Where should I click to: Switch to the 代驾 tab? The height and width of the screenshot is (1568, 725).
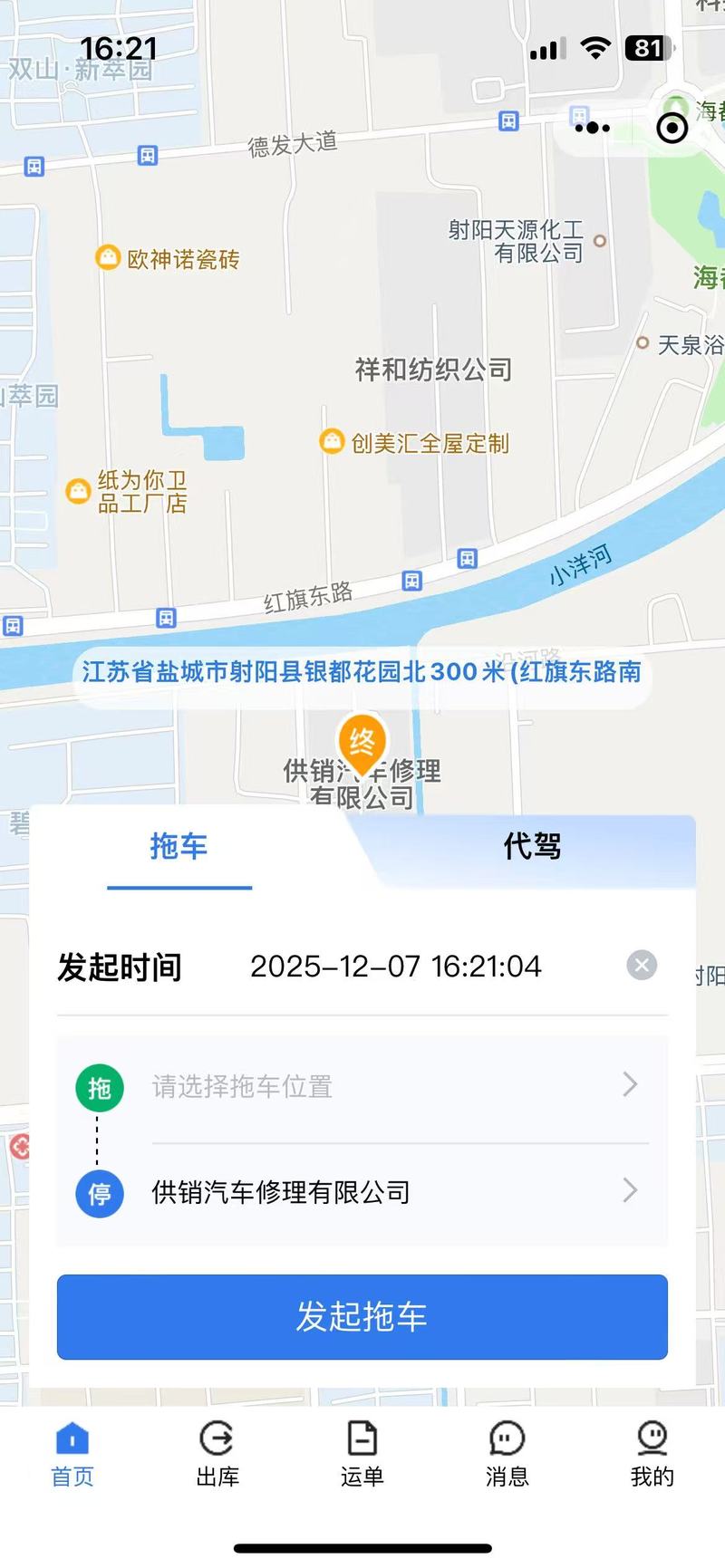[532, 847]
